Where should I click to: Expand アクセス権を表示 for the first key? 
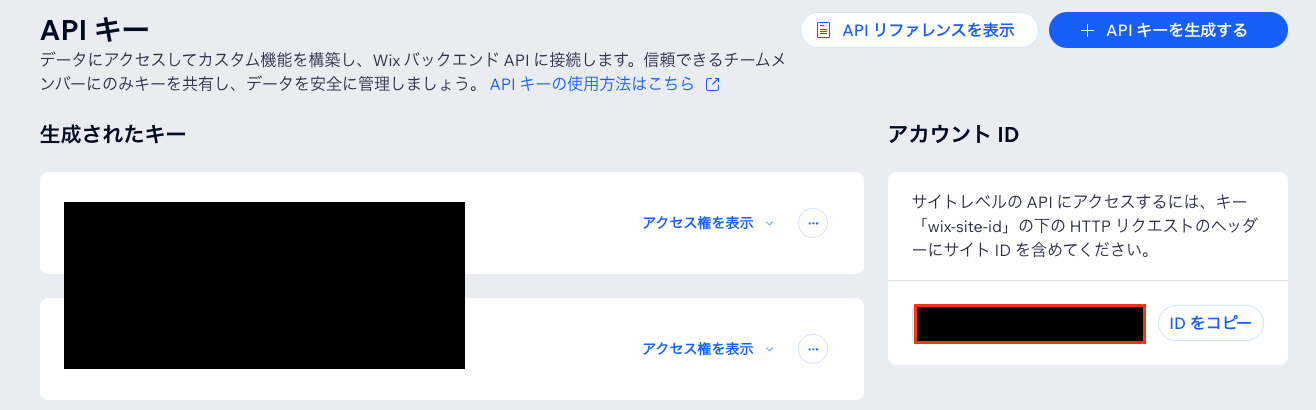click(x=707, y=223)
